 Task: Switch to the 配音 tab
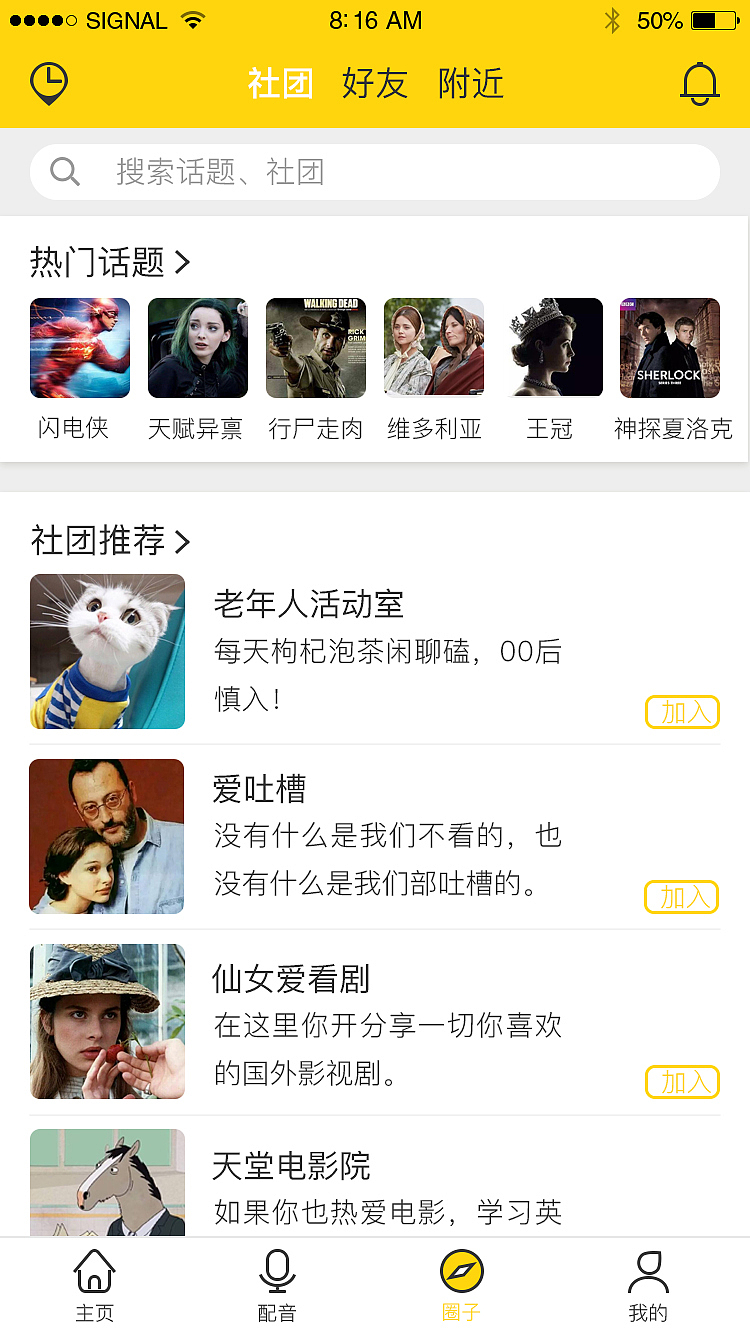coord(277,1286)
